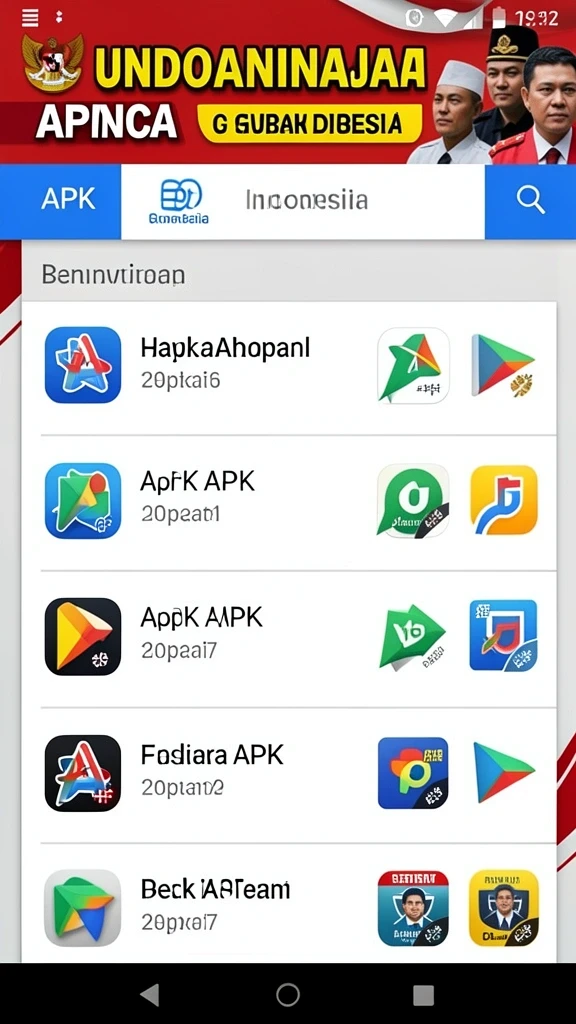Open the HapkaAhopanl app row

pos(289,366)
